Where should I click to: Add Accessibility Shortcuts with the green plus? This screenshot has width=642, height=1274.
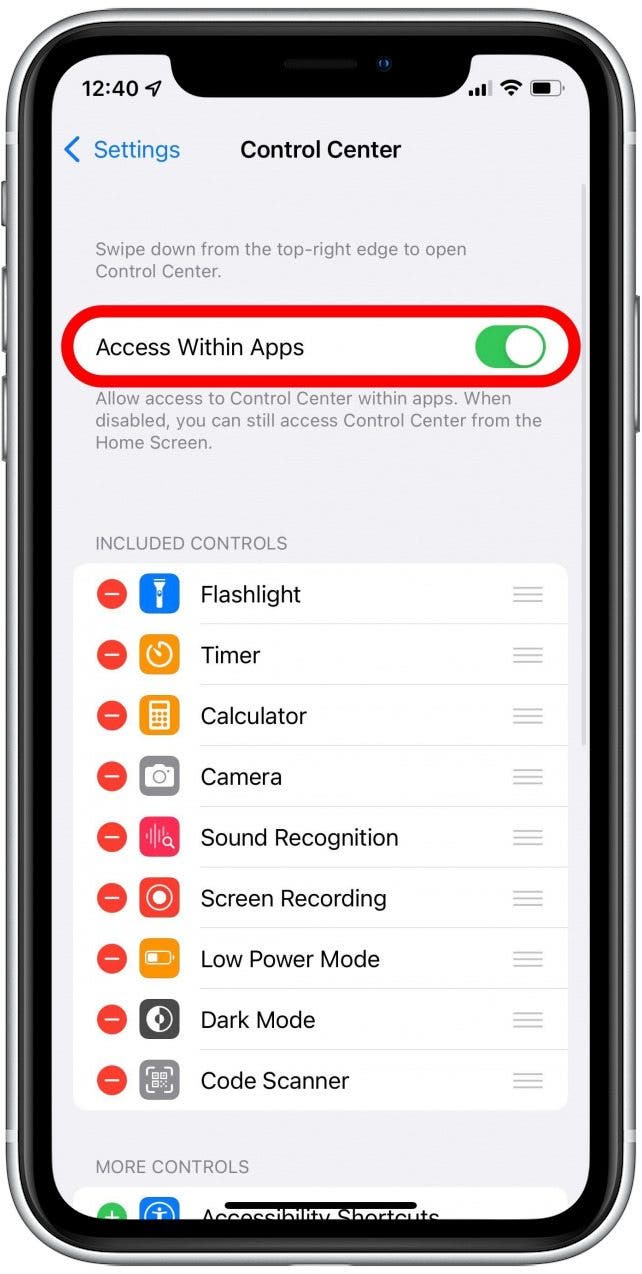click(112, 1214)
